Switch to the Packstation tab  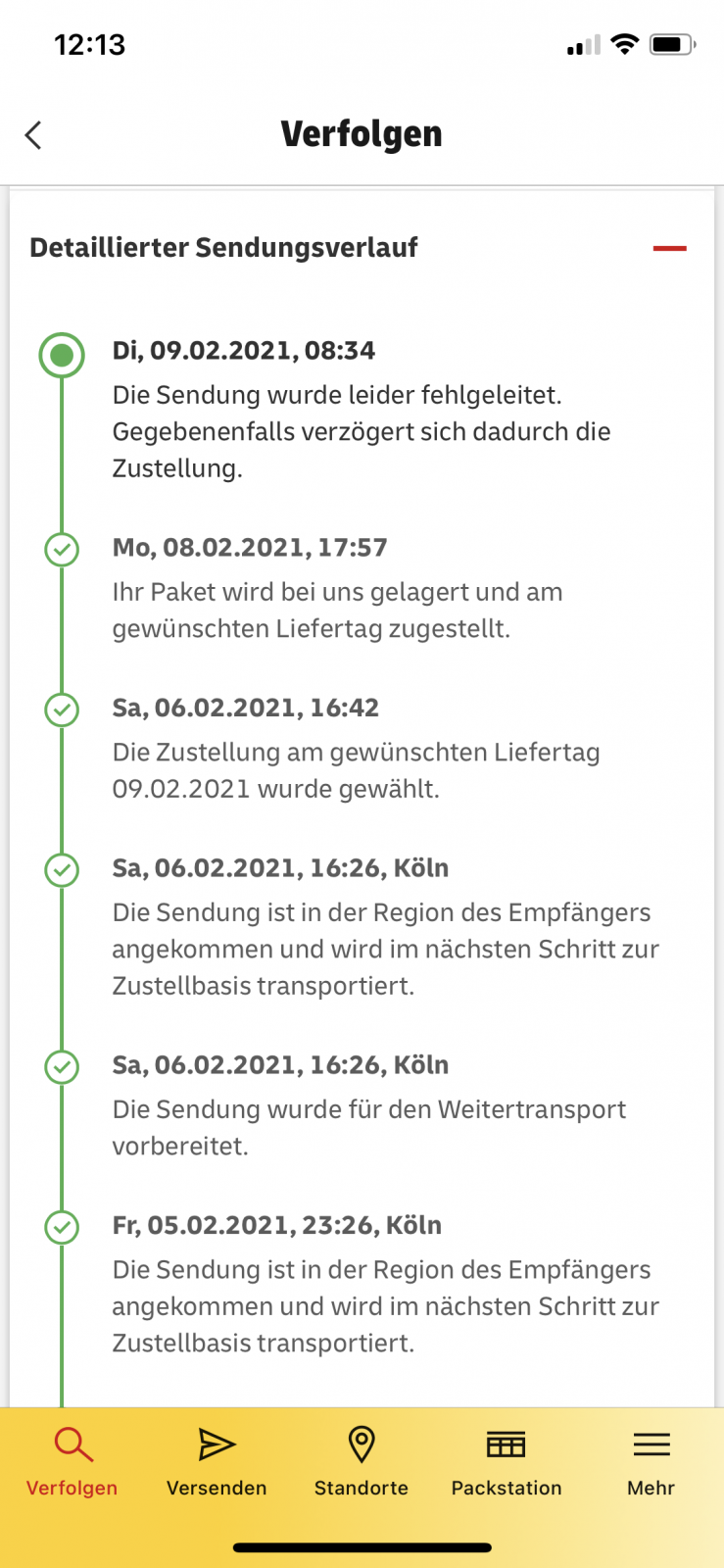click(x=507, y=1462)
